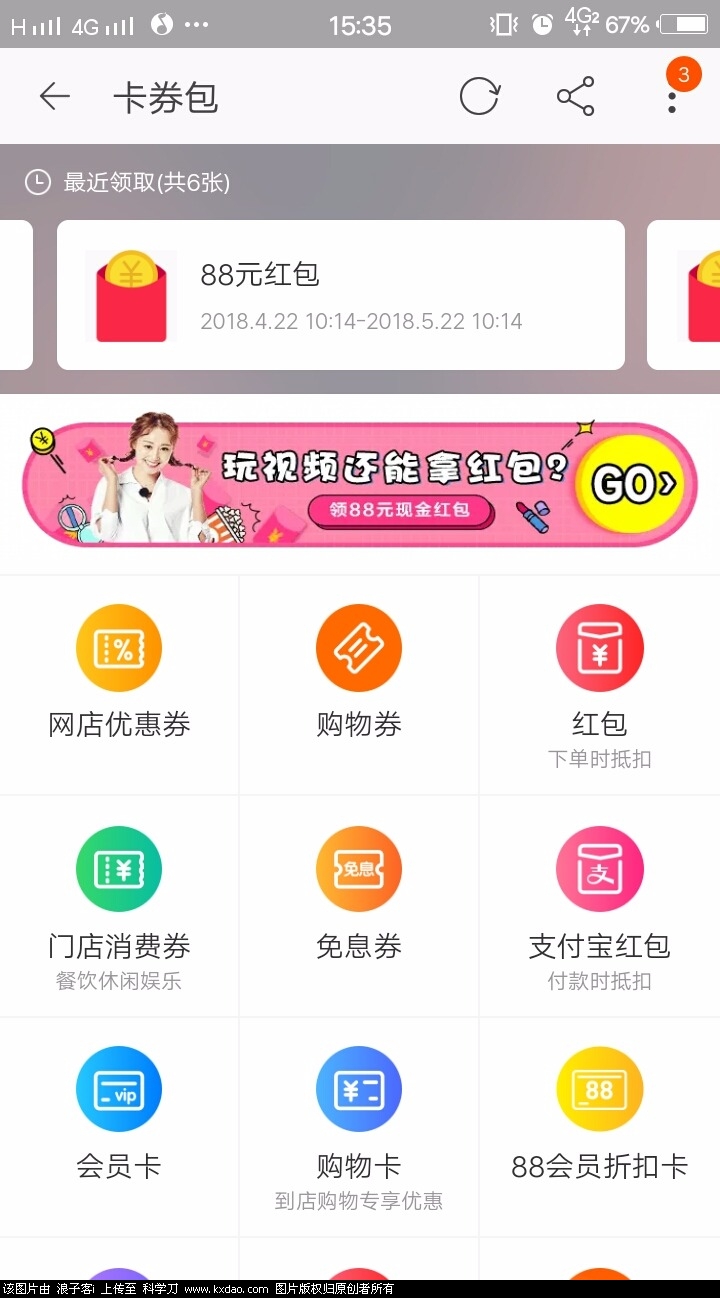This screenshot has height=1298, width=720.
Task: Go back from 卡券包
Action: pyautogui.click(x=54, y=97)
